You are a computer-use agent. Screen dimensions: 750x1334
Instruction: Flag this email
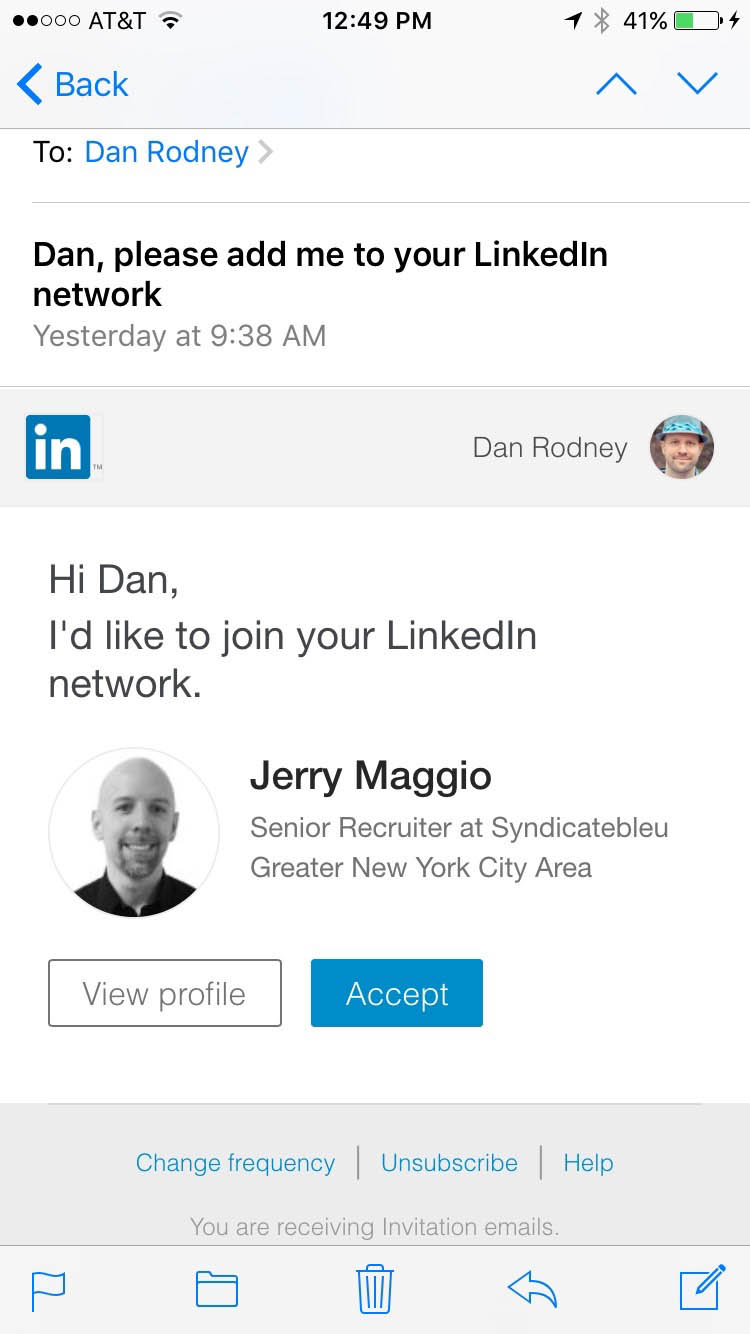pyautogui.click(x=49, y=1290)
